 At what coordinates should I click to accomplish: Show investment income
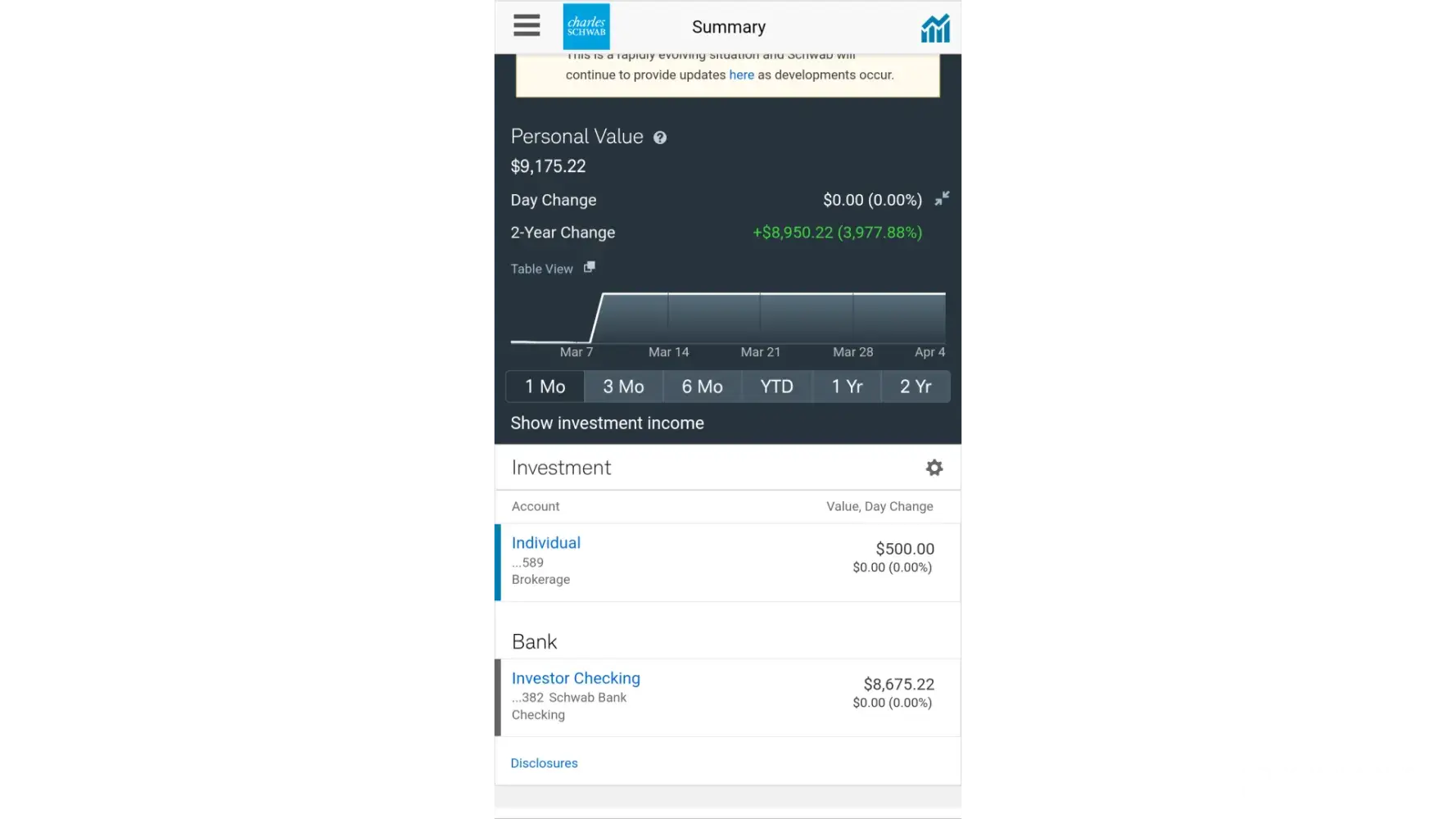[607, 423]
